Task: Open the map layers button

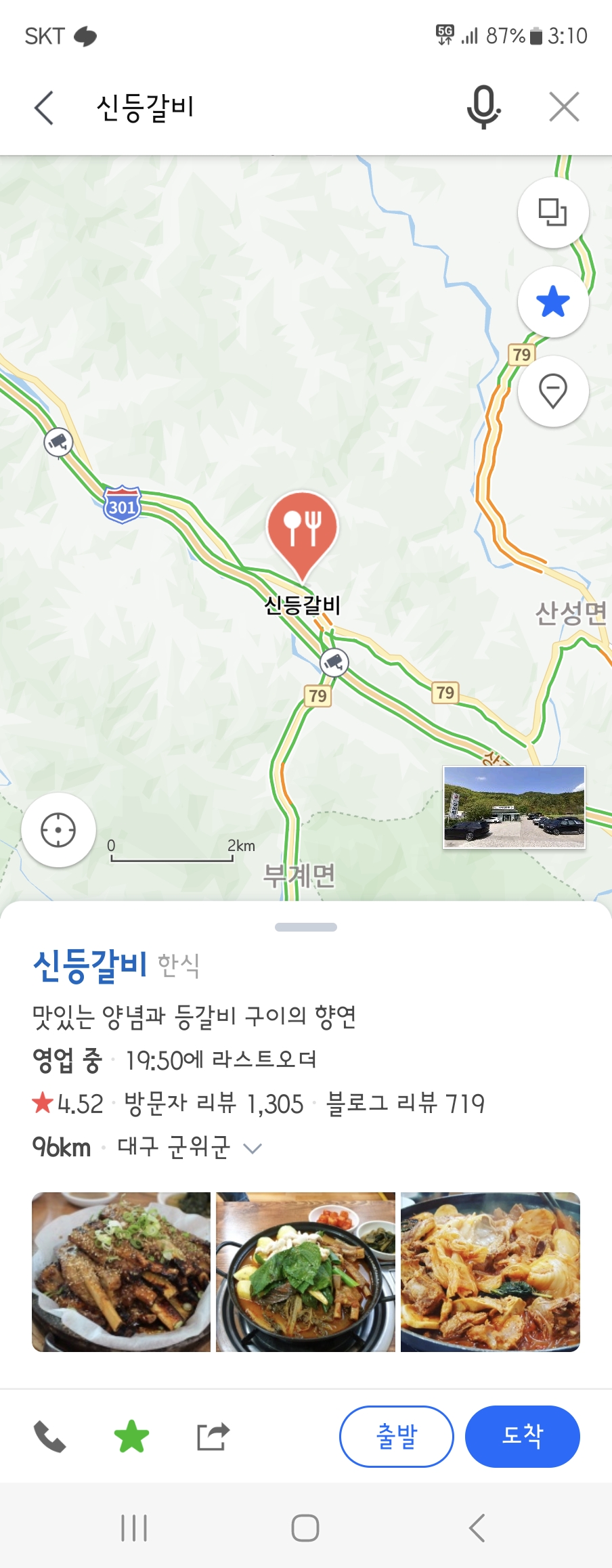Action: (x=552, y=213)
